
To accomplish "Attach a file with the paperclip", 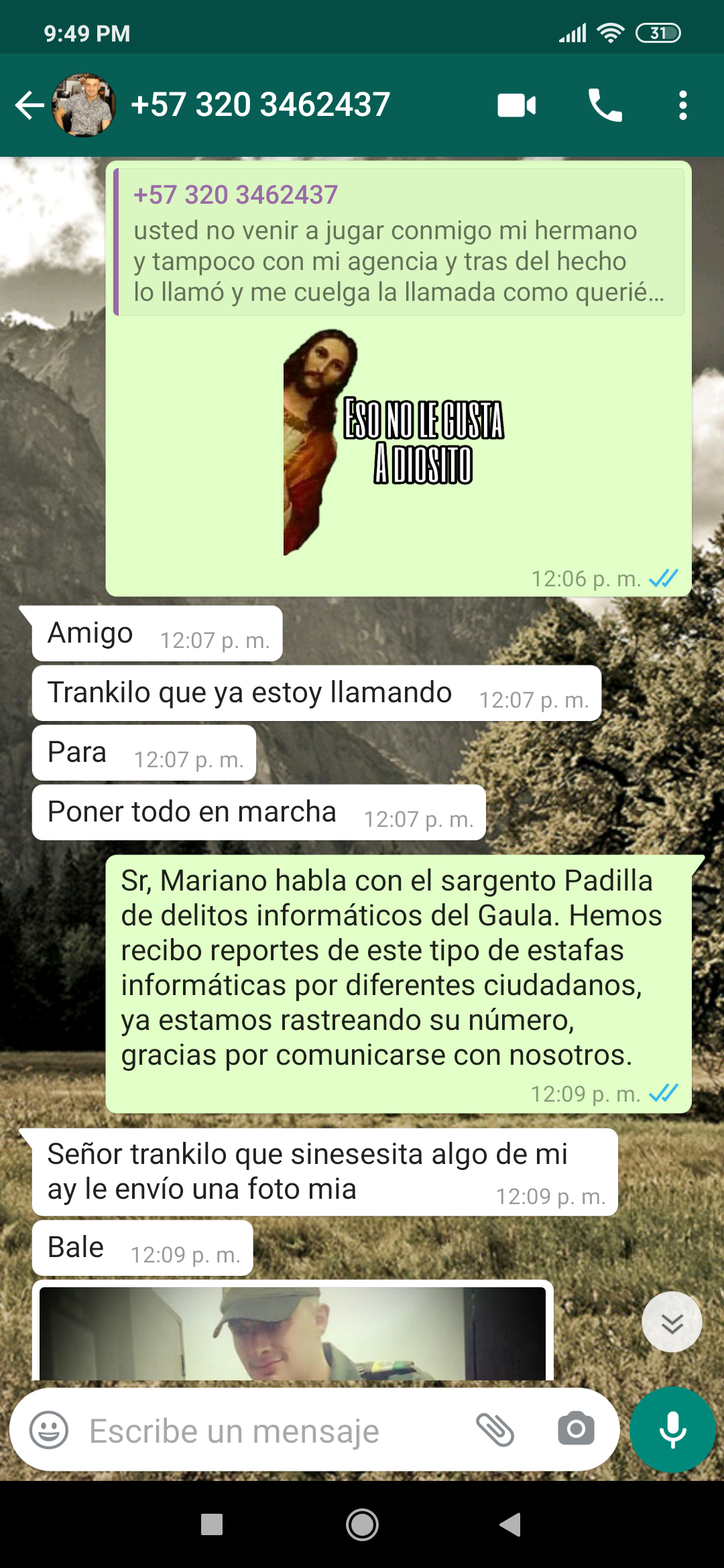I will pyautogui.click(x=495, y=1430).
